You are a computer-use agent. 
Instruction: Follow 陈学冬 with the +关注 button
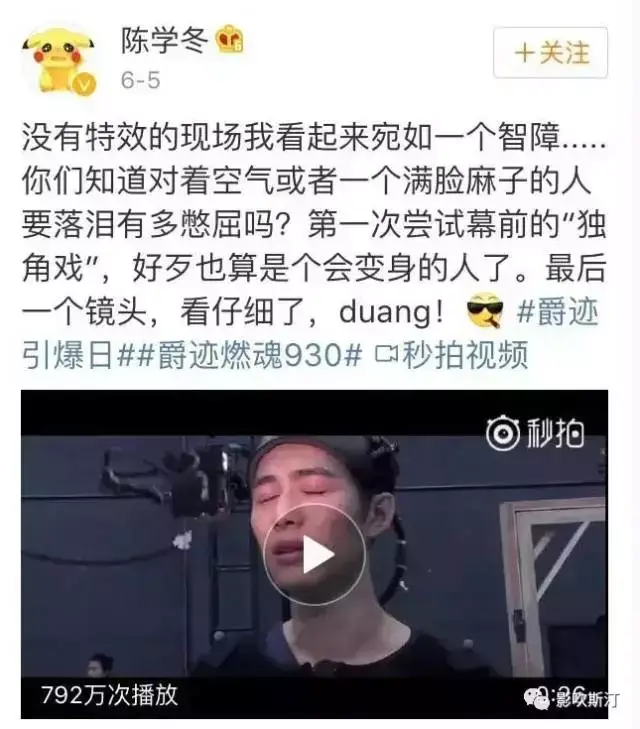pos(550,52)
